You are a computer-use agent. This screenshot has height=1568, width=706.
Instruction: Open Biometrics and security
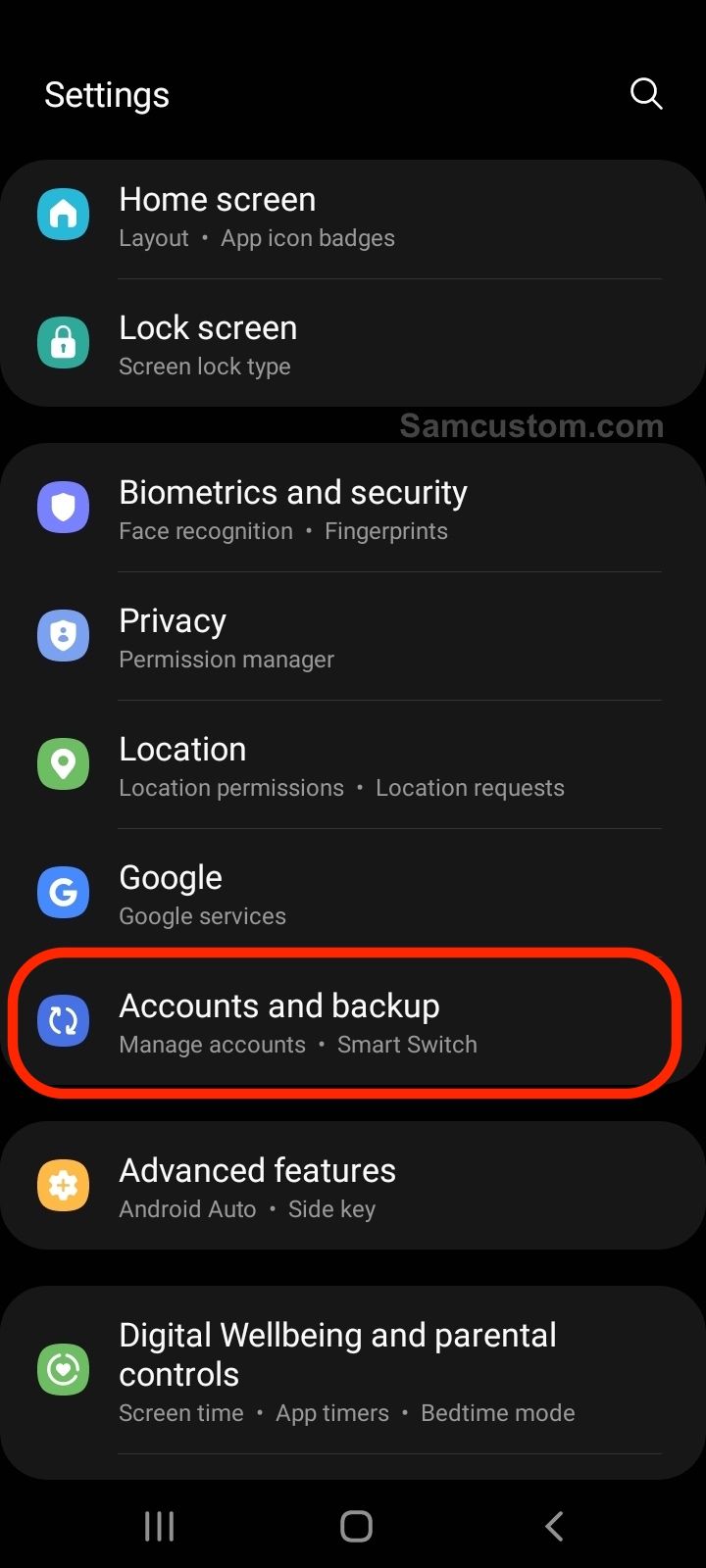[x=353, y=509]
